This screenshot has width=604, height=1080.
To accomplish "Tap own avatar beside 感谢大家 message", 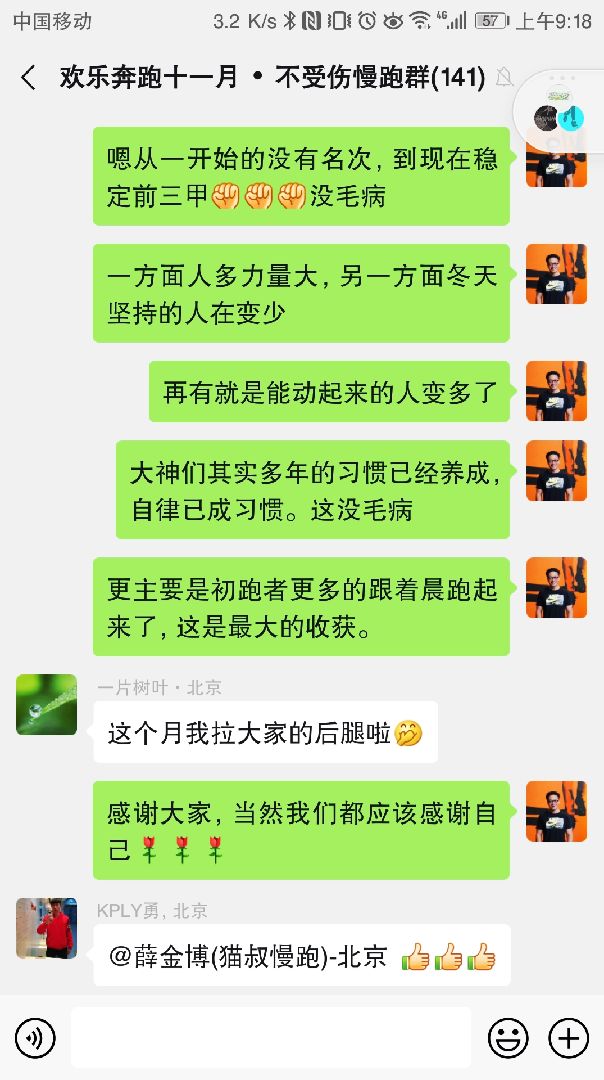I will 556,811.
